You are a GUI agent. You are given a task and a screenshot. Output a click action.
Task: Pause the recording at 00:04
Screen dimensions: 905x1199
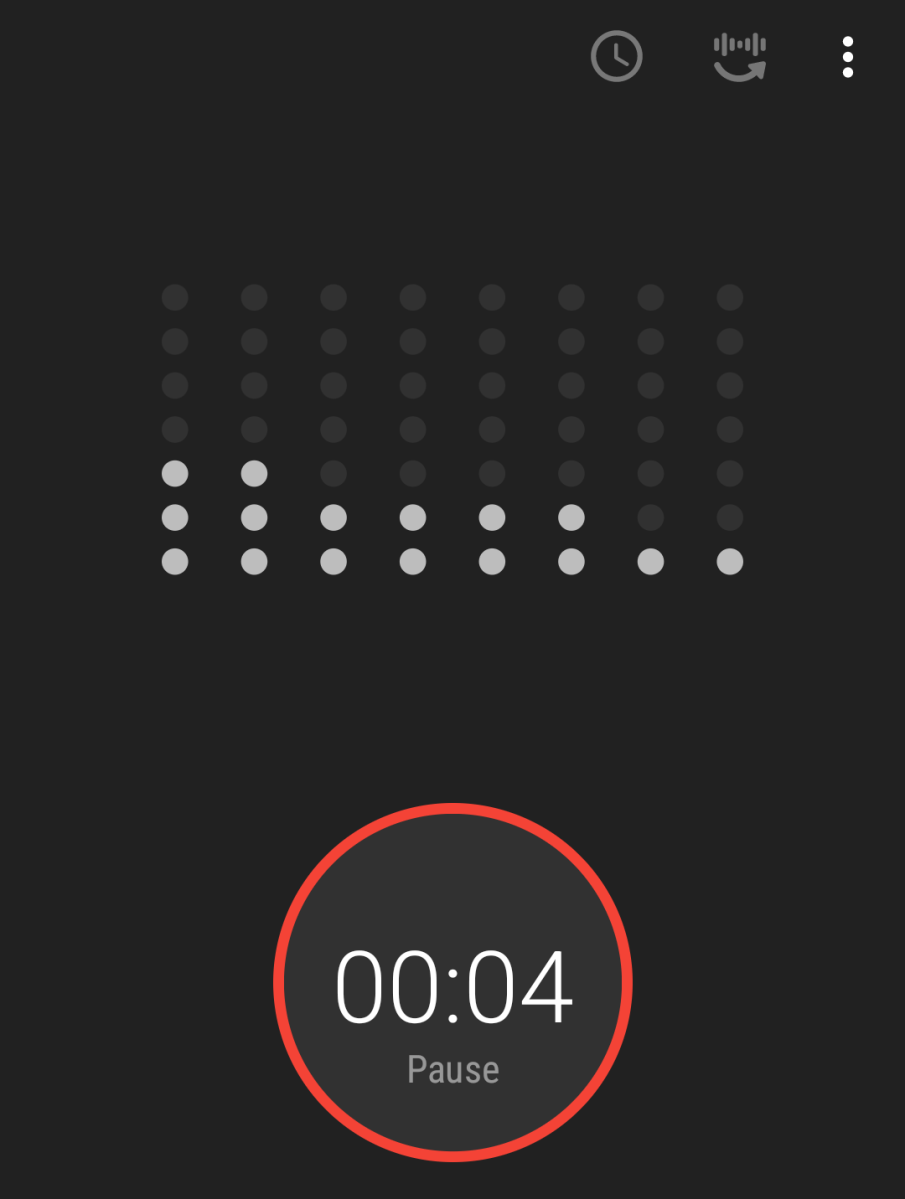click(x=453, y=982)
